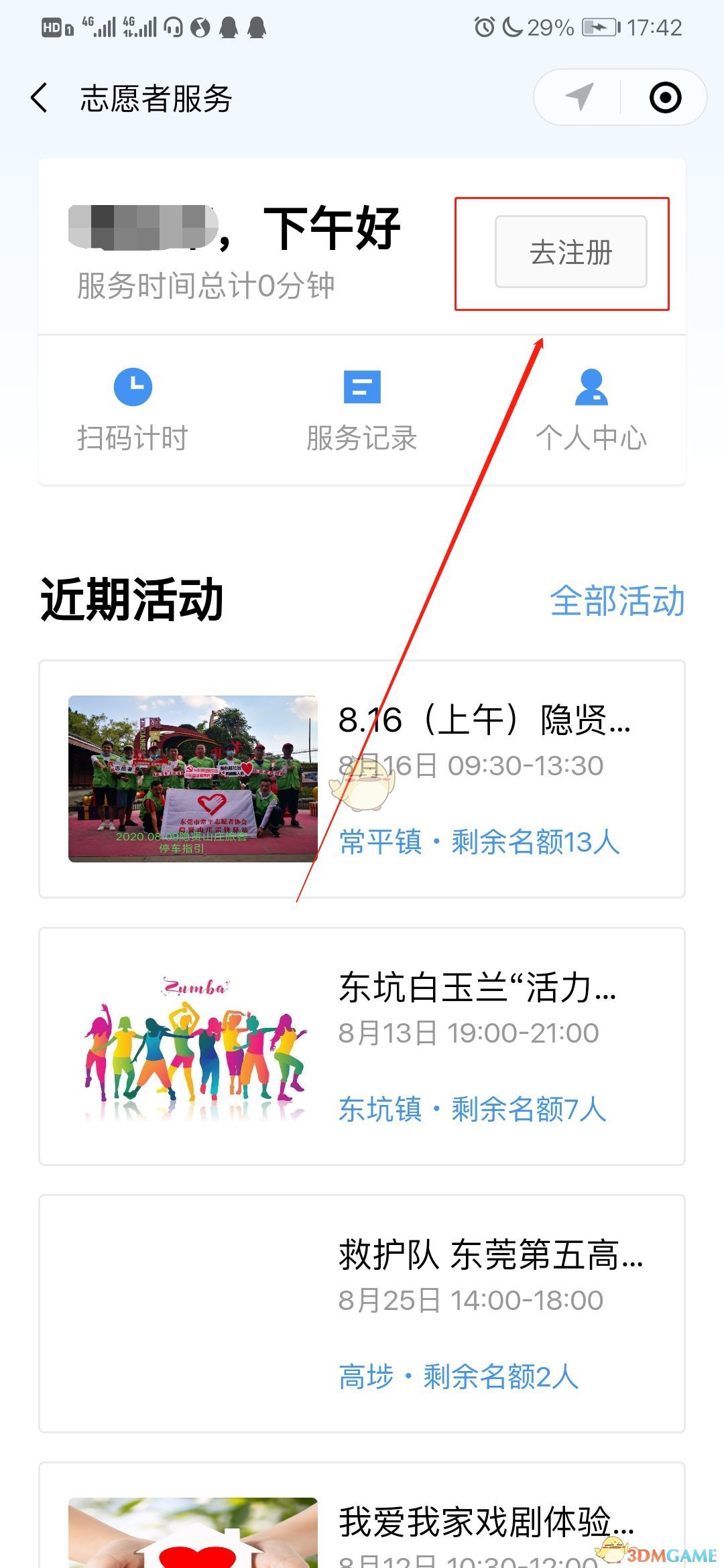Image resolution: width=724 pixels, height=1568 pixels.
Task: Tap the back arrow to leave 志愿者服务
Action: click(x=40, y=97)
